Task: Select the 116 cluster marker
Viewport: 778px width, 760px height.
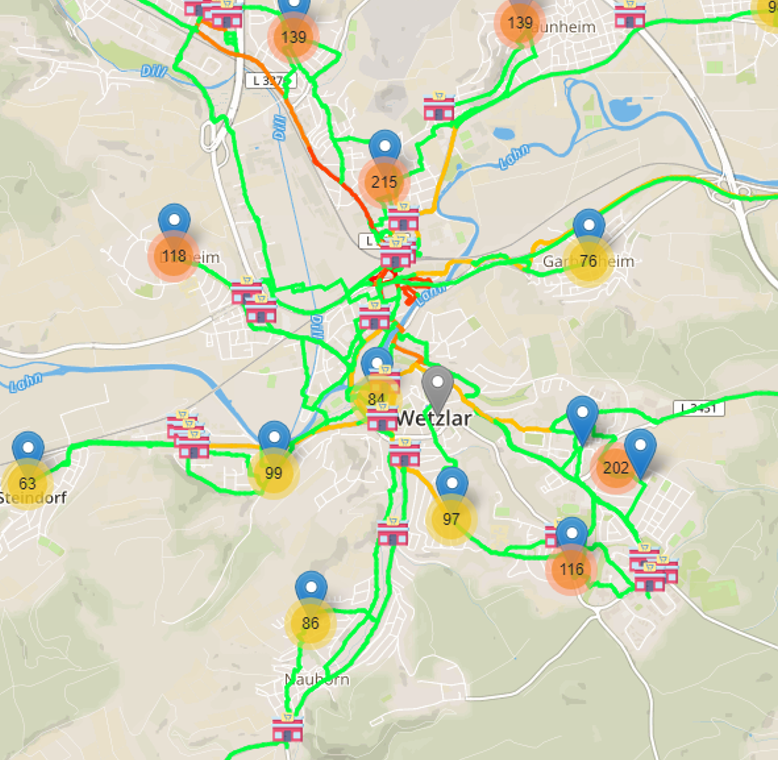Action: (571, 570)
